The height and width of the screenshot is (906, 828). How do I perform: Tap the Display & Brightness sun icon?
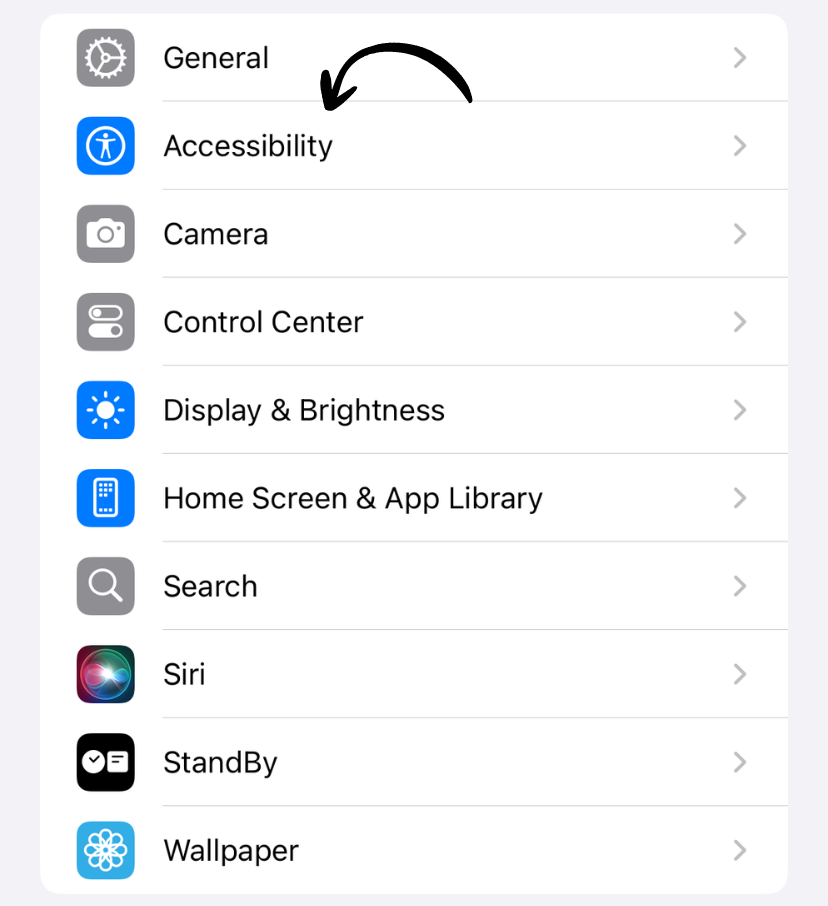coord(105,410)
